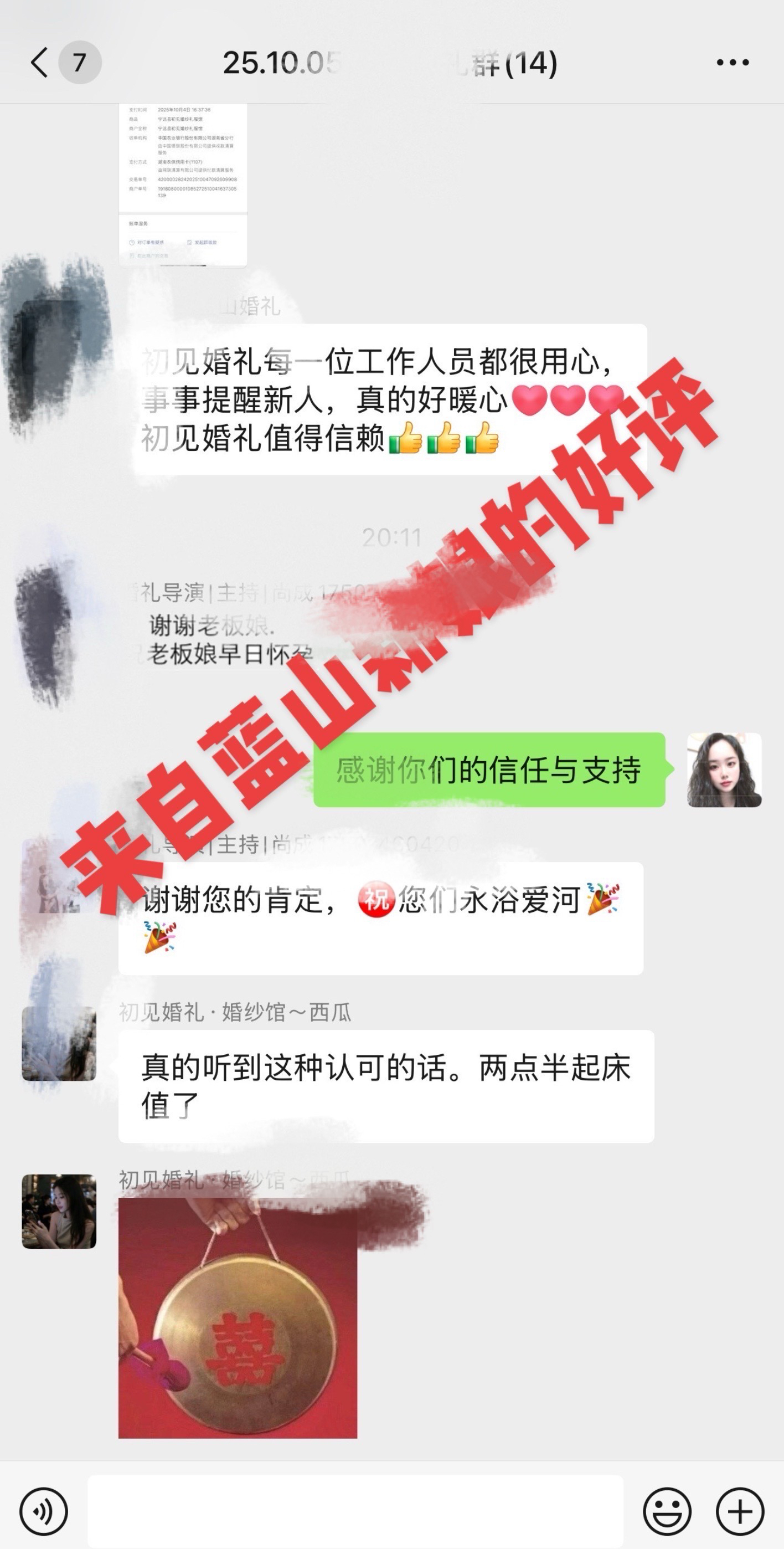Open the emoji sticker panel
Viewport: 784px width, 1549px height.
tap(667, 1511)
